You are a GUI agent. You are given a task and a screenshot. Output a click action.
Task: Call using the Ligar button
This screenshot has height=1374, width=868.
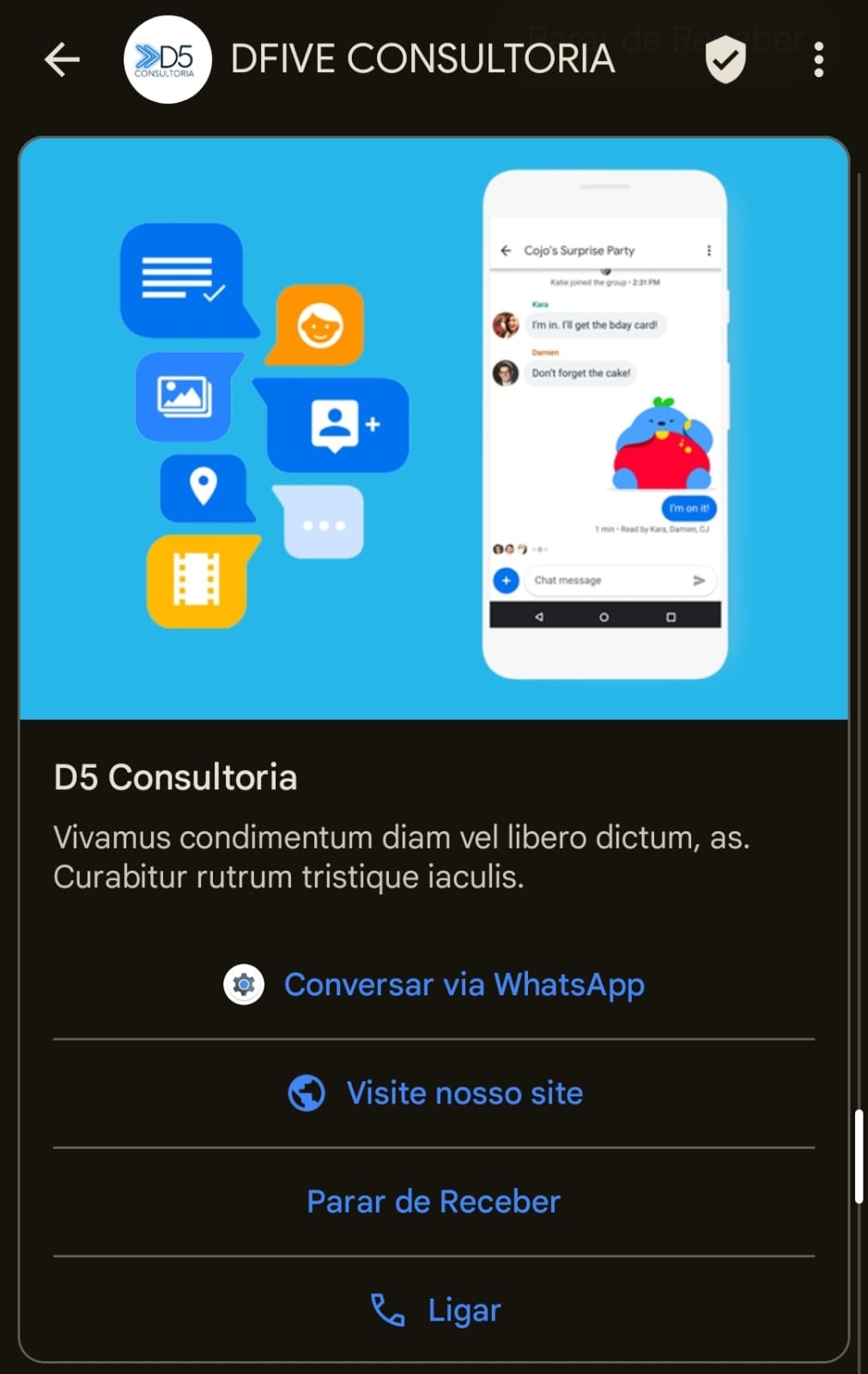tap(434, 1310)
